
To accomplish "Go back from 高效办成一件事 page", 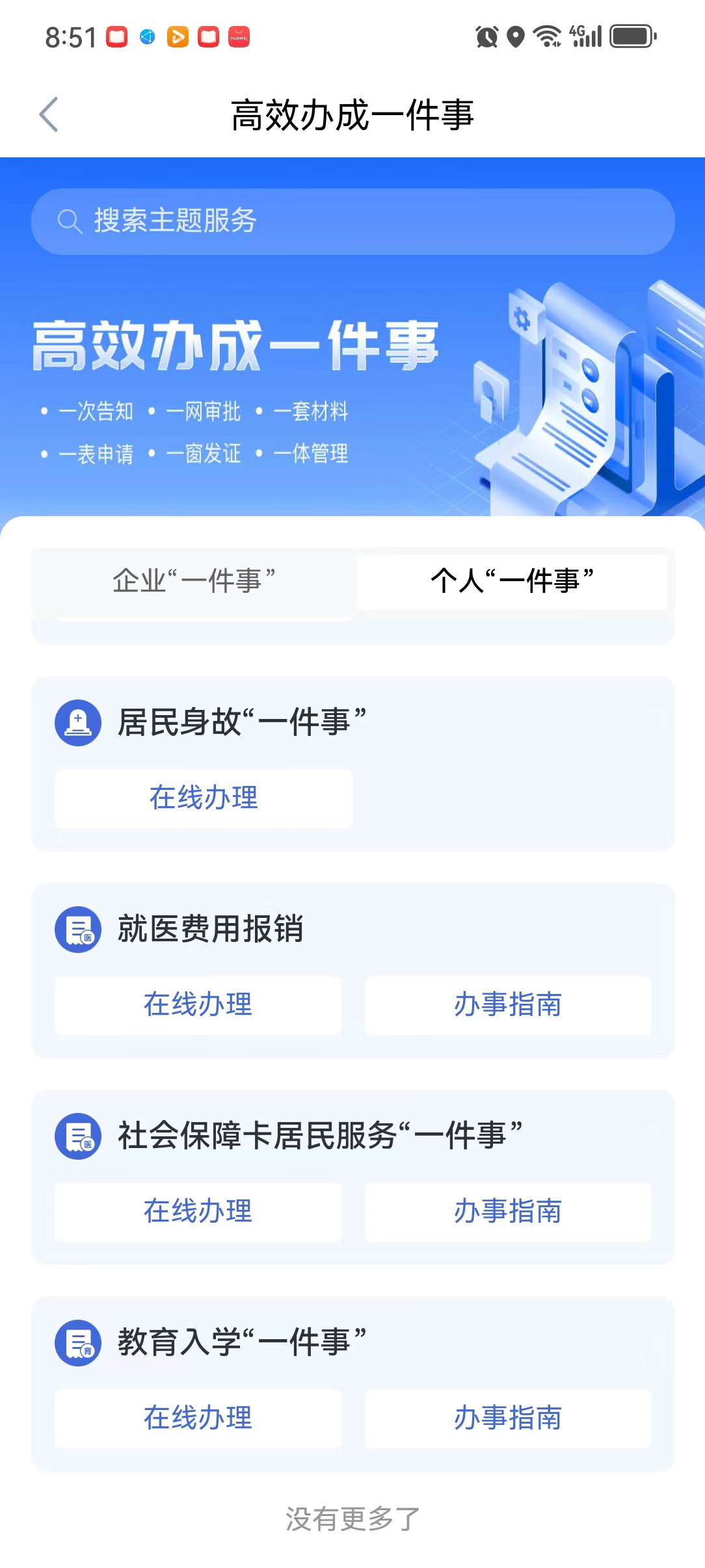I will [49, 115].
